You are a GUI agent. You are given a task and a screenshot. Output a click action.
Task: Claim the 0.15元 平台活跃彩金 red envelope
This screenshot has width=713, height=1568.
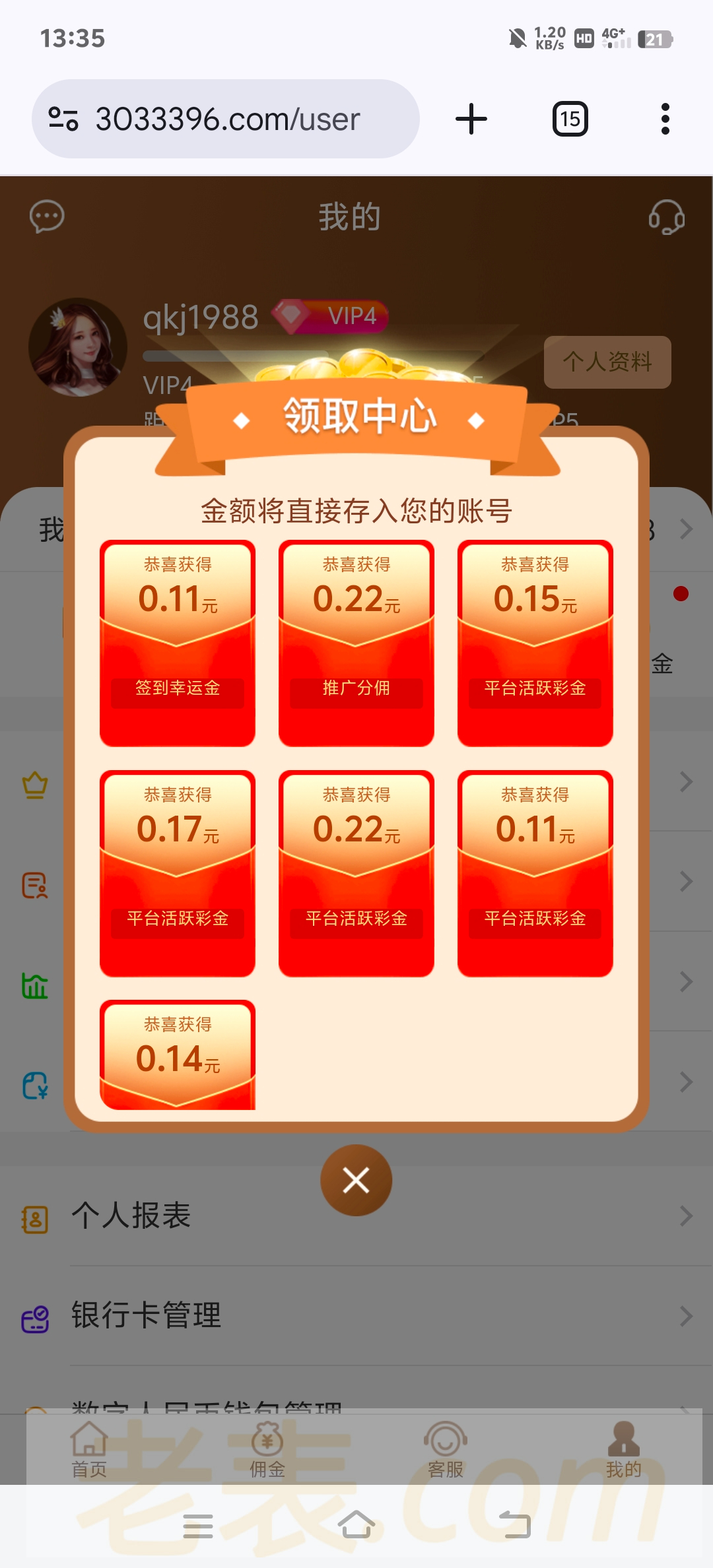coord(535,643)
